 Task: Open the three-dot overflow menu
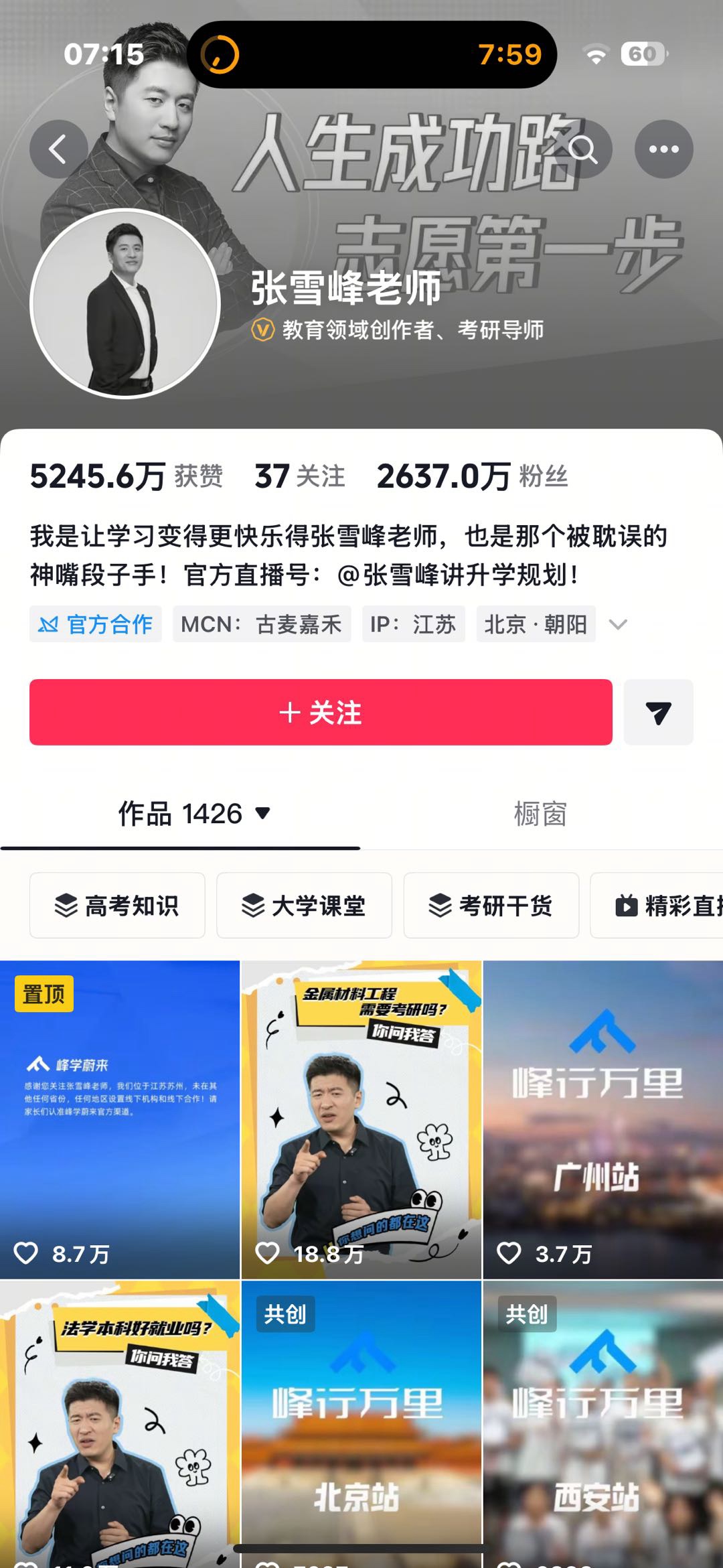(663, 149)
